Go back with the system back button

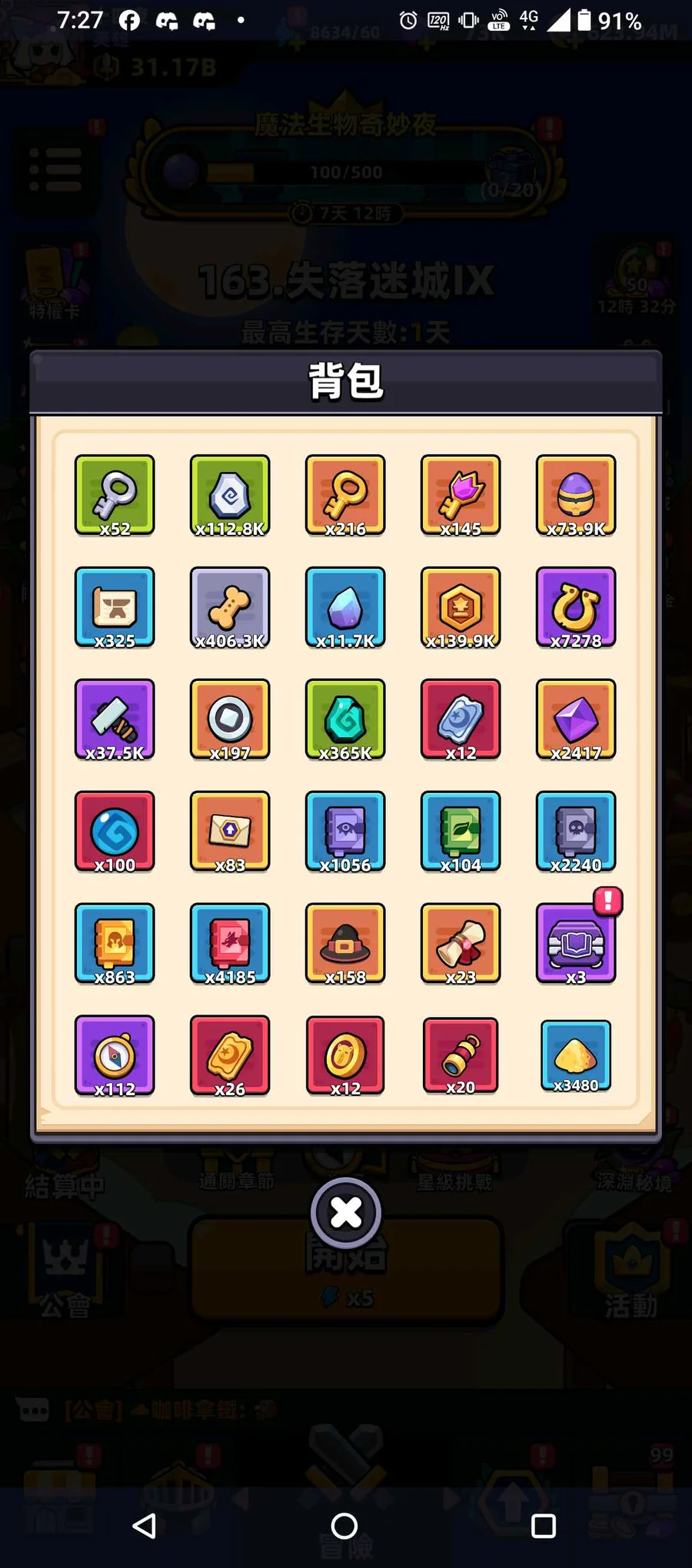(x=145, y=1526)
